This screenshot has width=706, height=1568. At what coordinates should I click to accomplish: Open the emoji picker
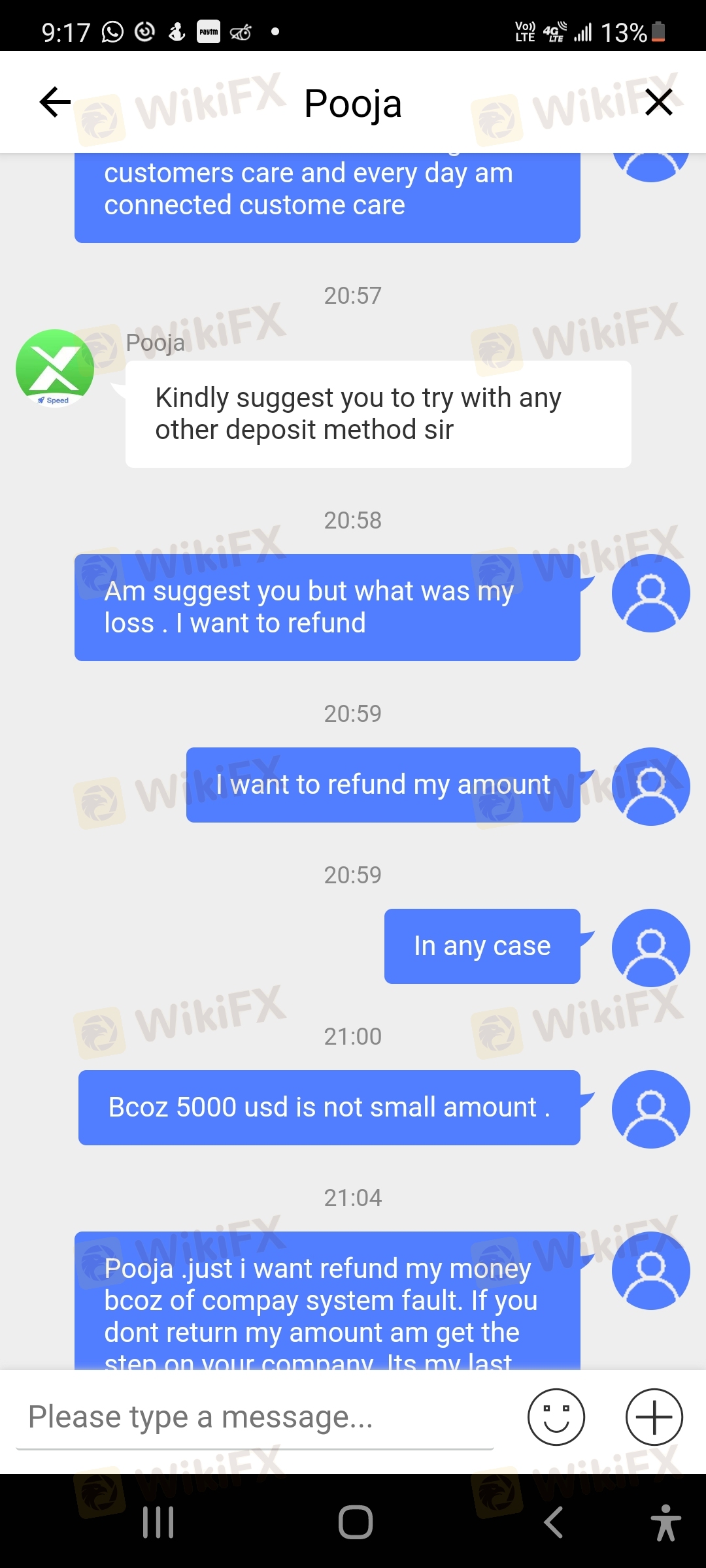pos(556,1416)
